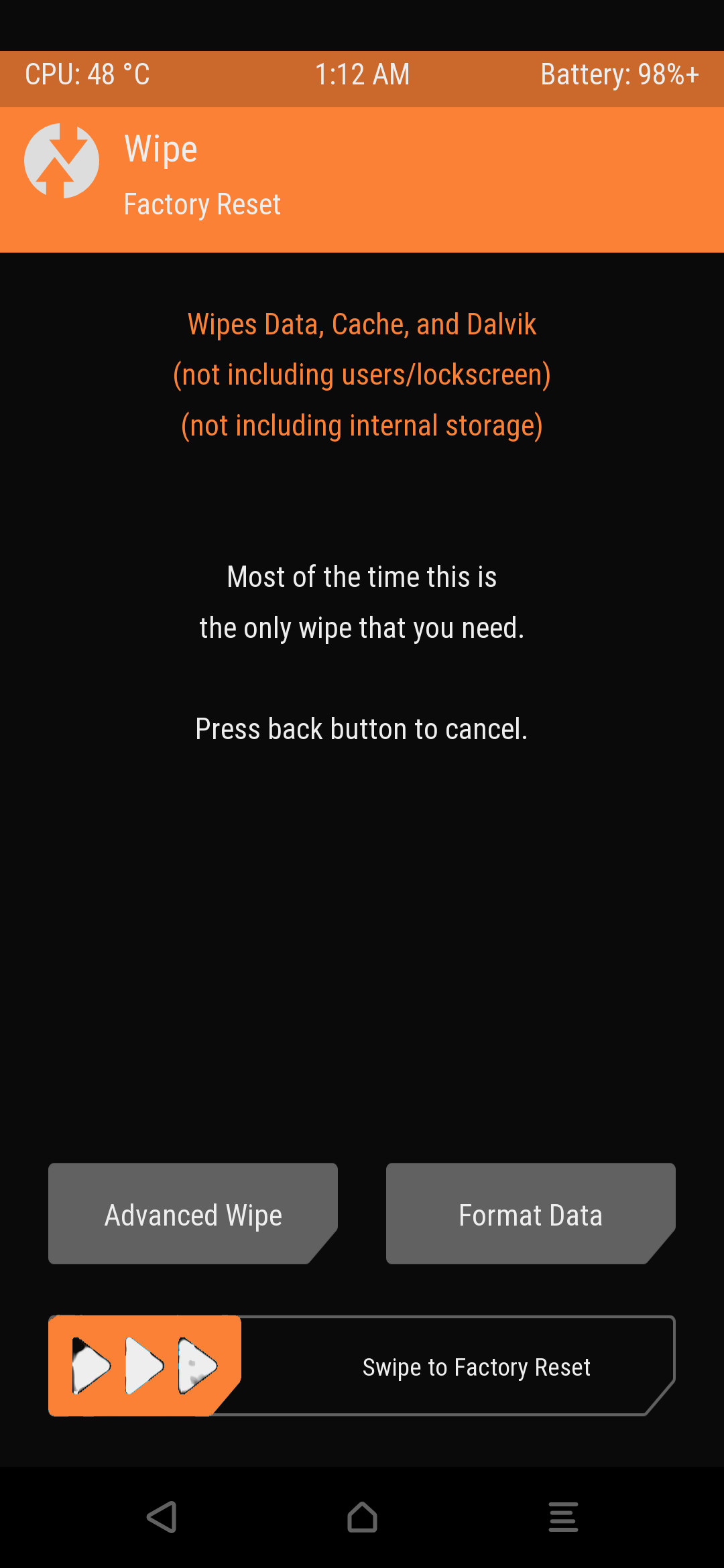724x1568 pixels.
Task: Select the Format Data button
Action: pos(531,1214)
